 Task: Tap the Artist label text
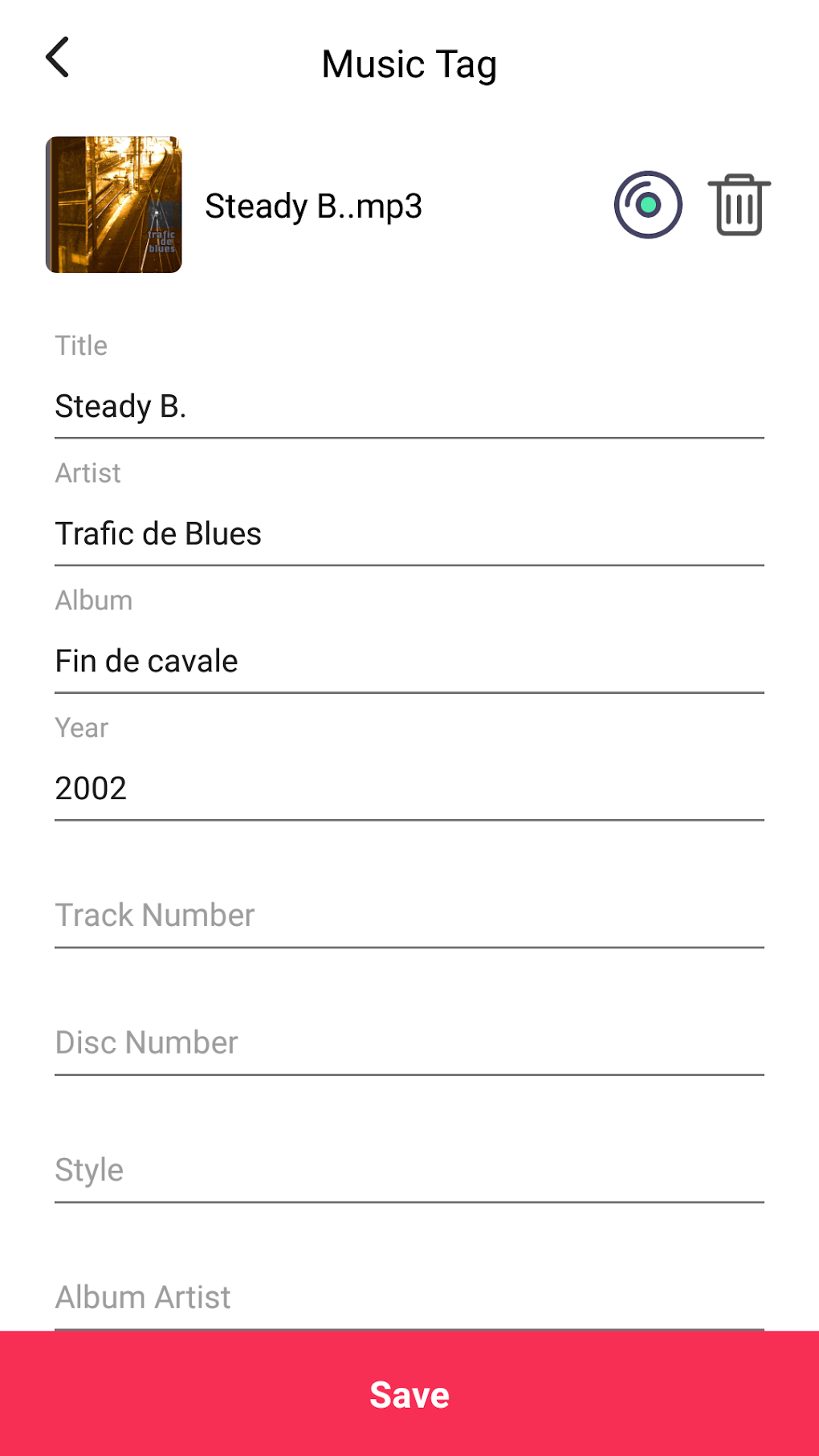tap(87, 473)
